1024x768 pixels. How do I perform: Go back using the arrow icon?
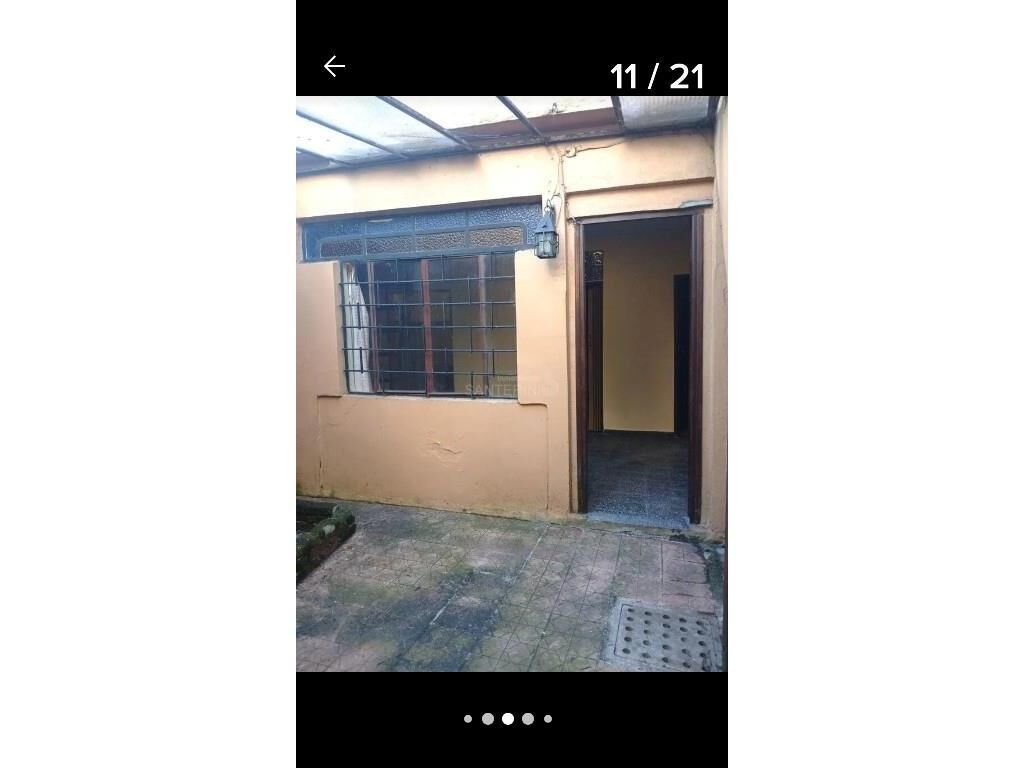[334, 67]
